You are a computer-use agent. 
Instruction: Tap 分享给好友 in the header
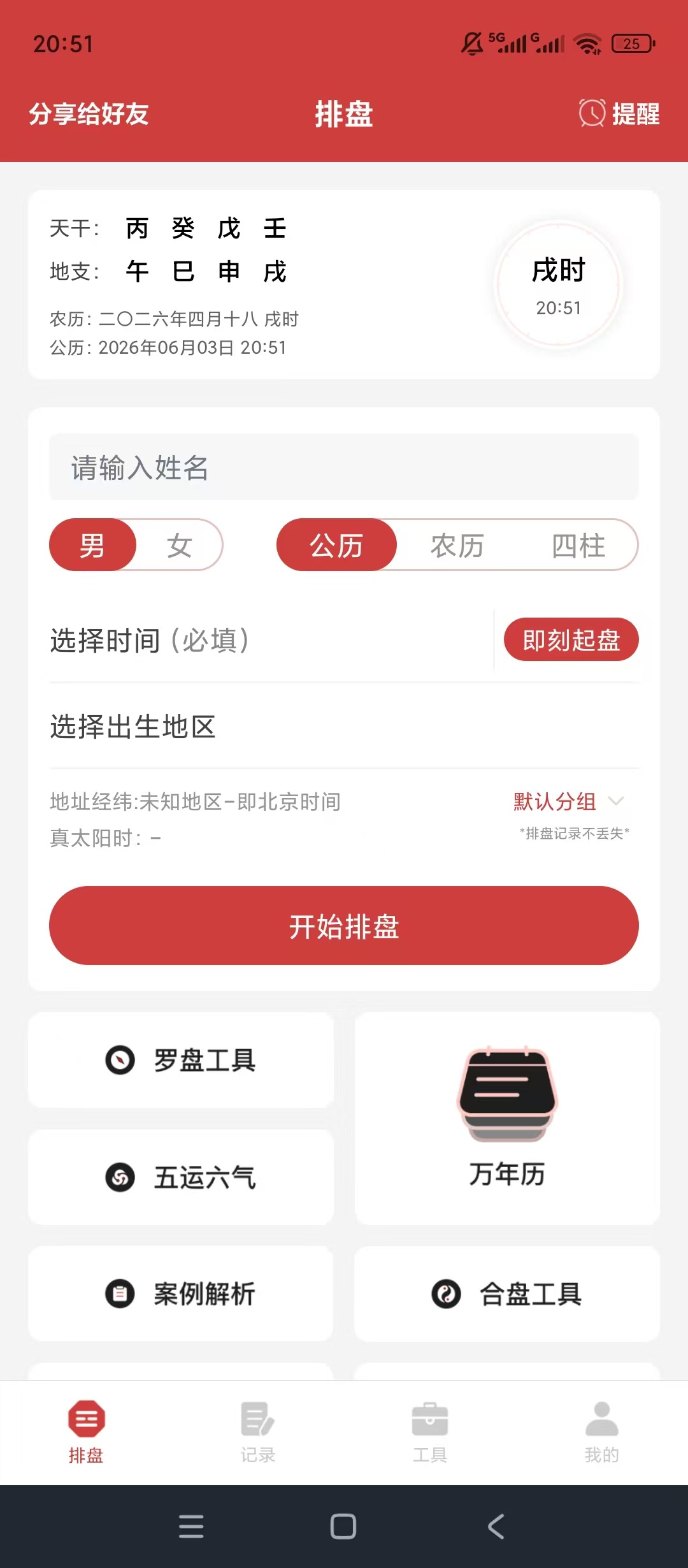[89, 114]
